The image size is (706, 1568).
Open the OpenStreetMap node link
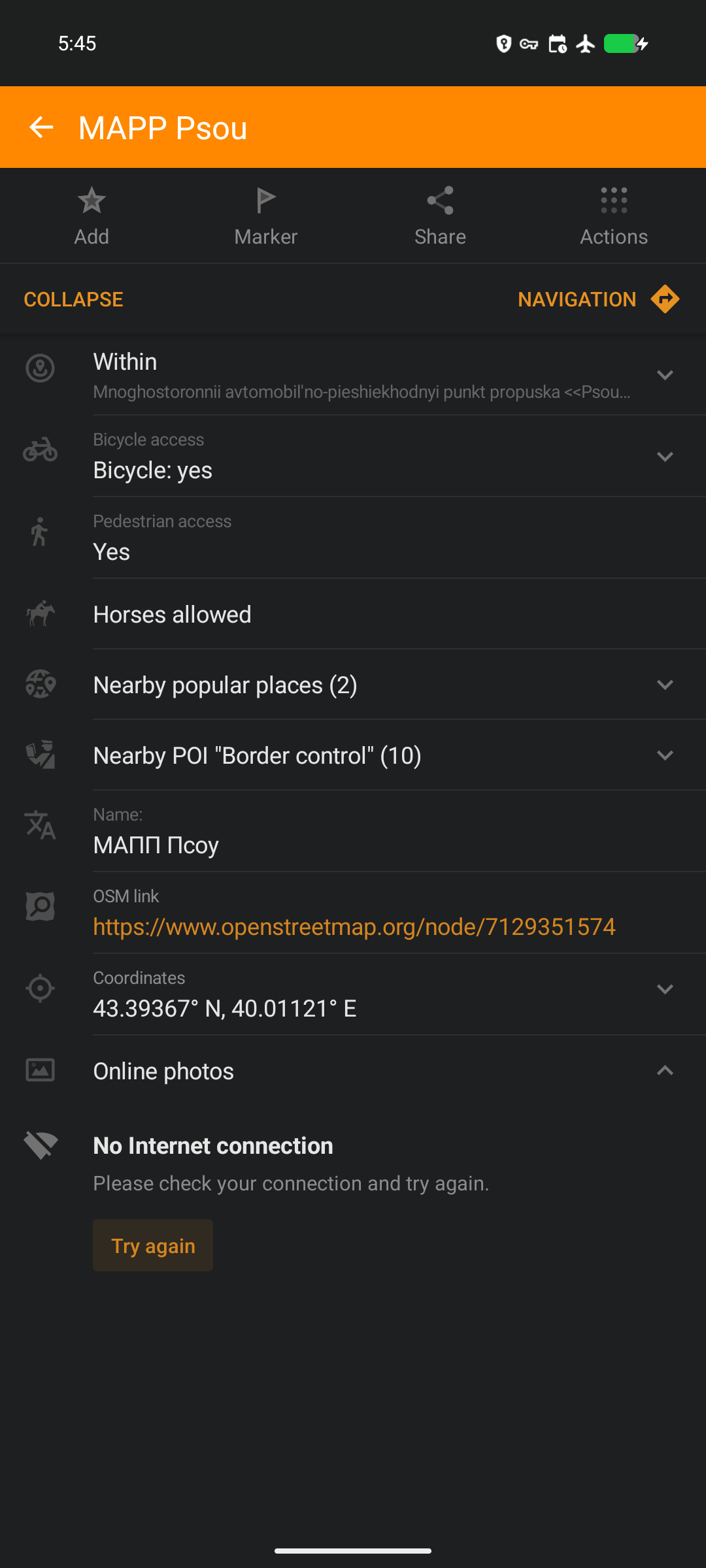[x=354, y=926]
